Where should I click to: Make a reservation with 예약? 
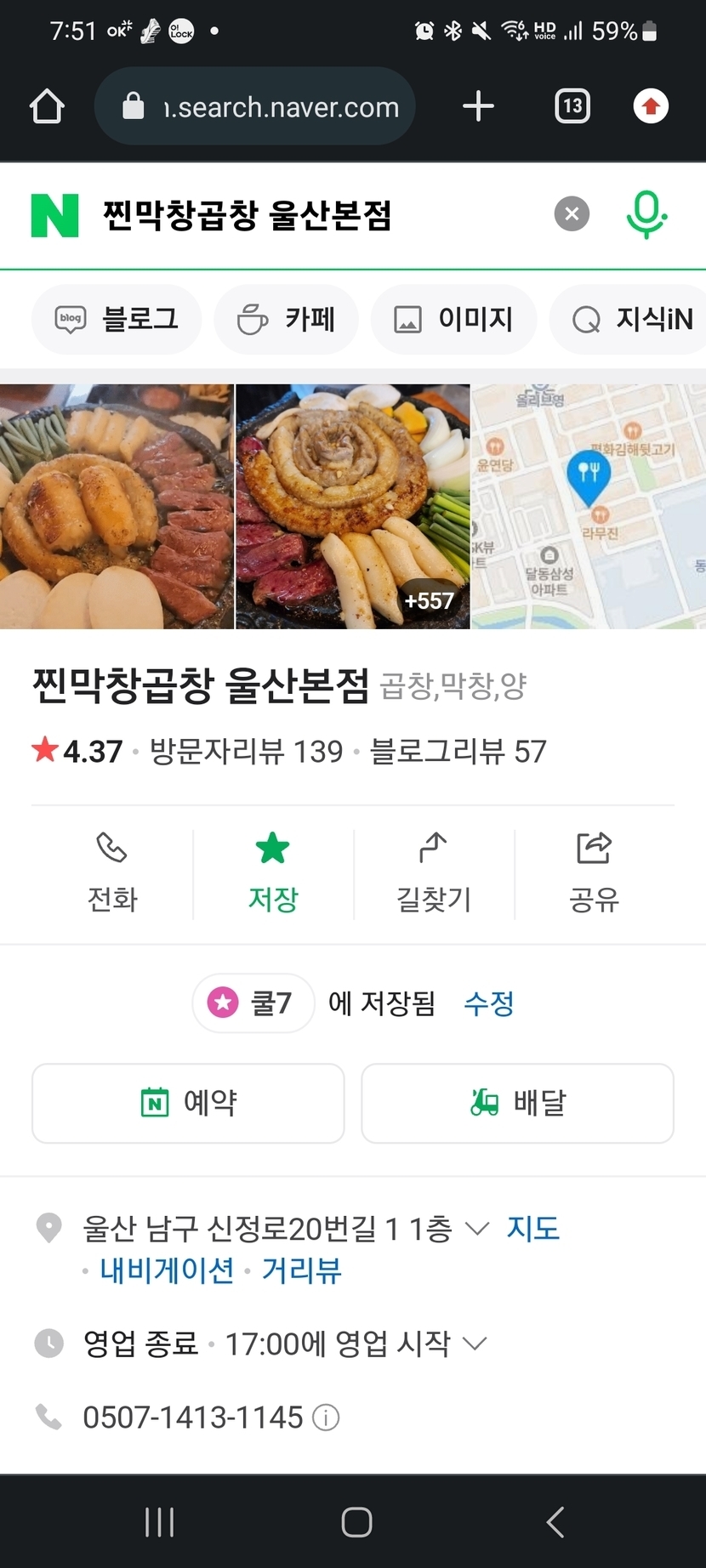tap(188, 1103)
